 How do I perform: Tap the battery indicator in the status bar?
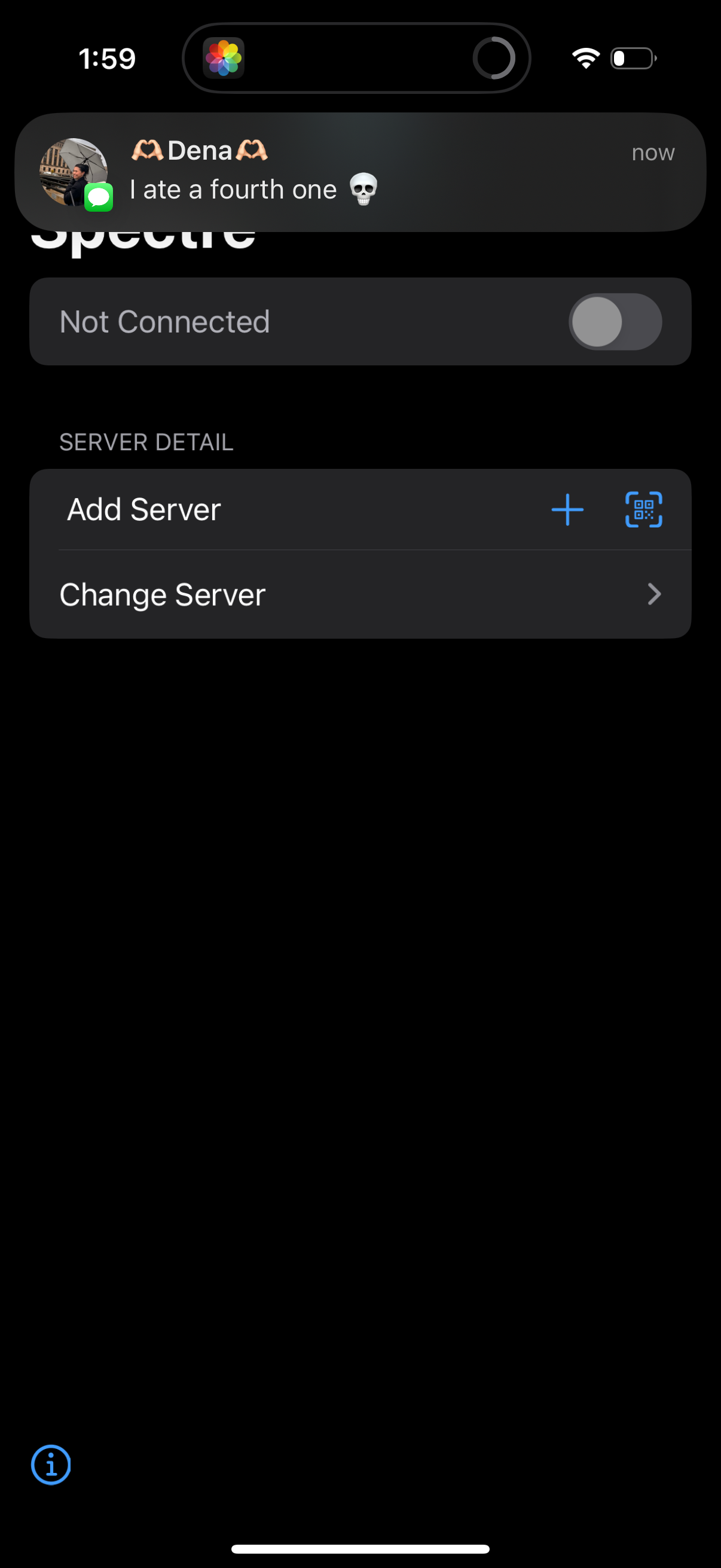[631, 58]
